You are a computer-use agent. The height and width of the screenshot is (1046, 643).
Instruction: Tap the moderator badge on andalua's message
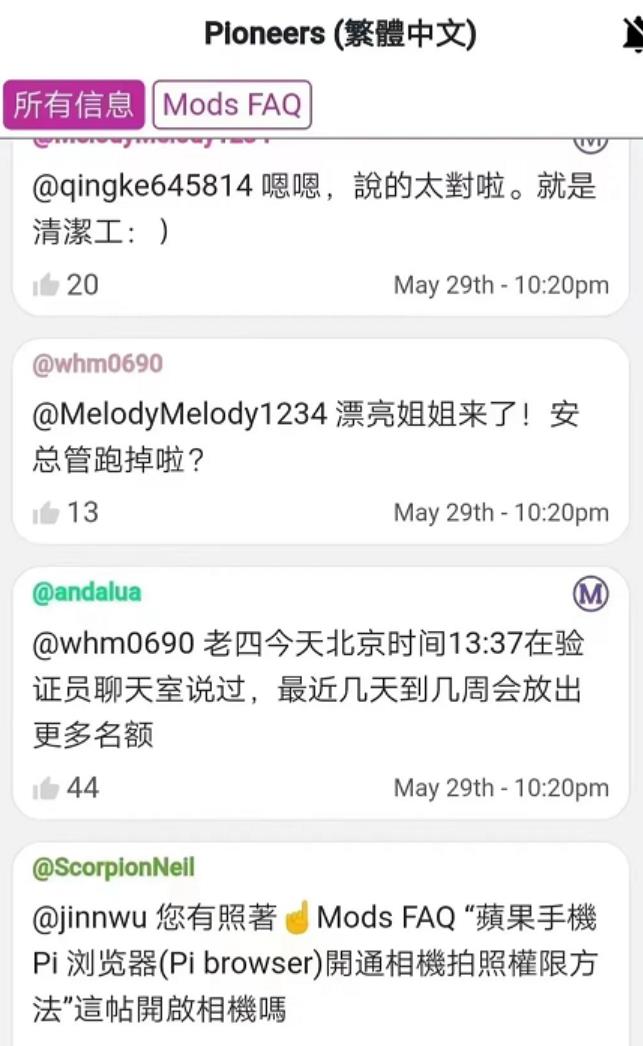[x=590, y=594]
